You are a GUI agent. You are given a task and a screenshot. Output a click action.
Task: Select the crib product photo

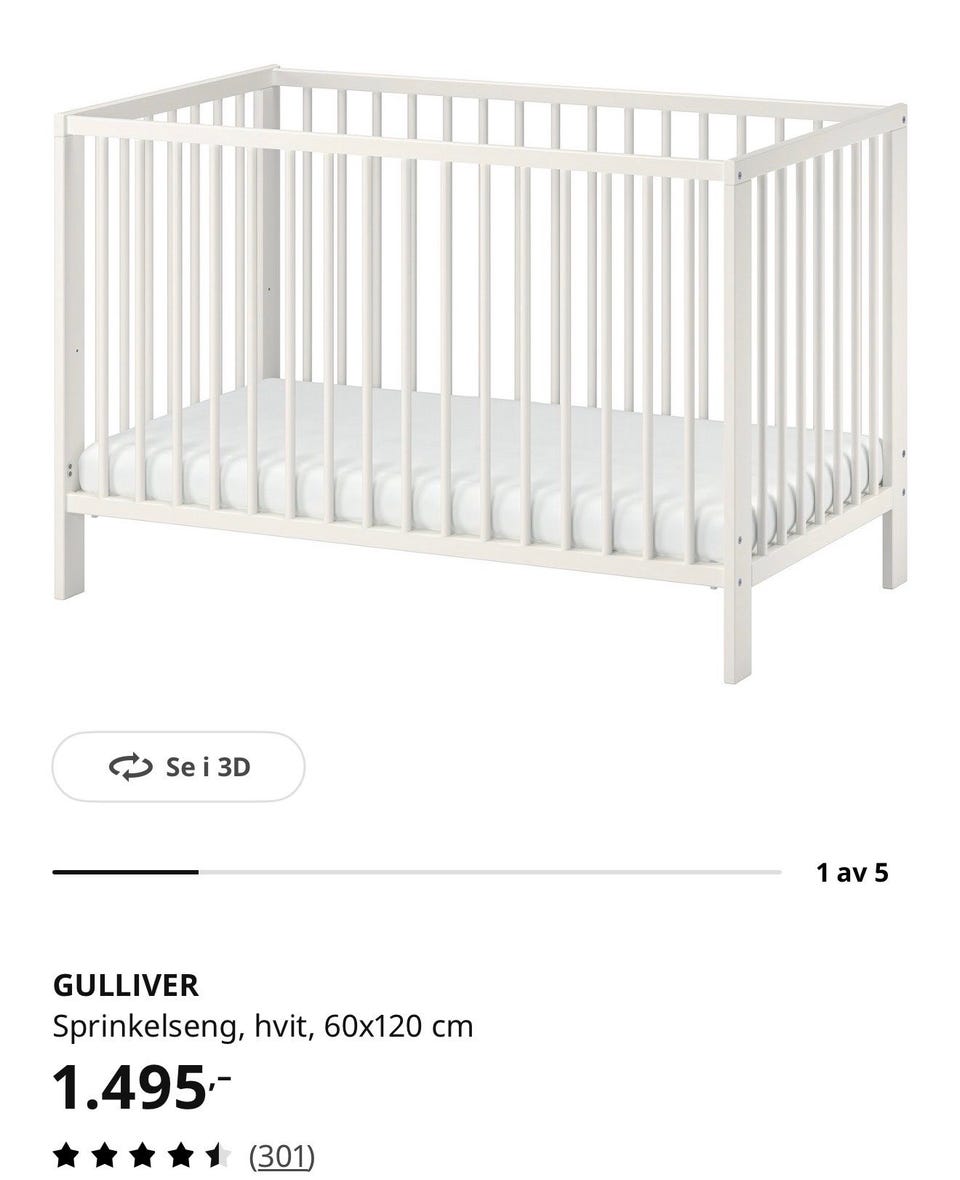coord(480,370)
